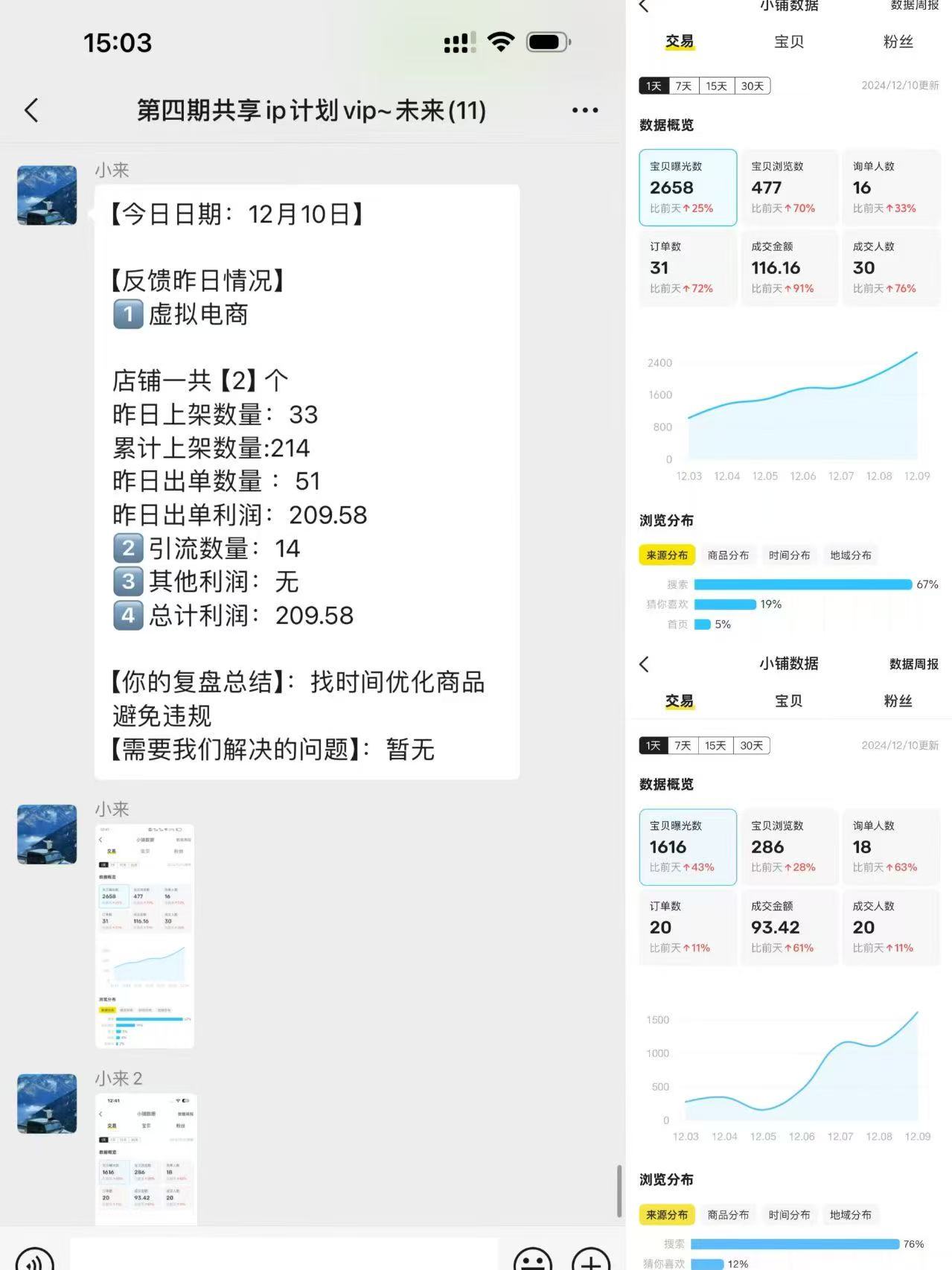Select the 时间分布 filter option
The image size is (952, 1270).
click(789, 555)
